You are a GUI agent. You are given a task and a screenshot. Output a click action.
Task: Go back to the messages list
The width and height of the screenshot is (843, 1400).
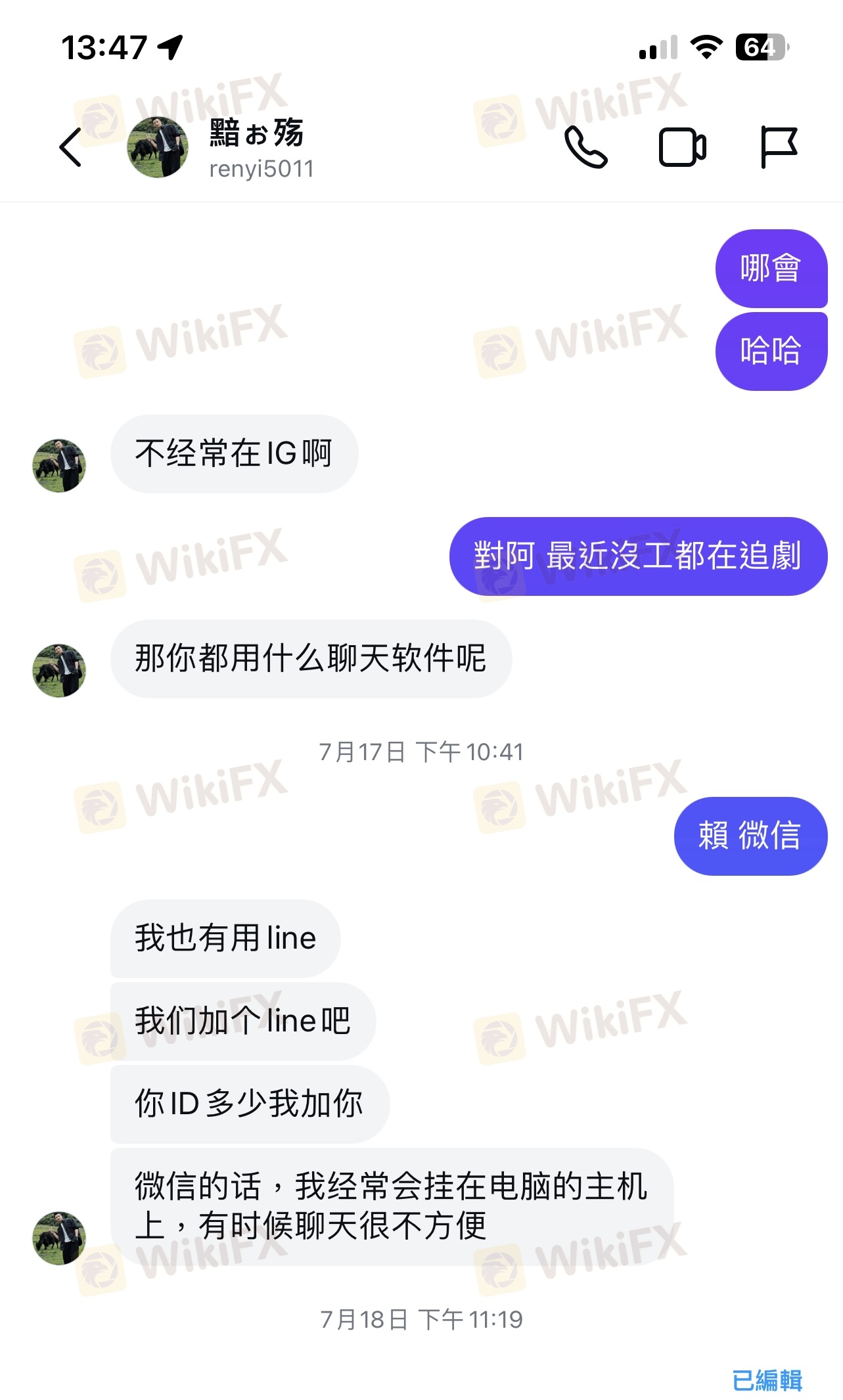[x=70, y=147]
